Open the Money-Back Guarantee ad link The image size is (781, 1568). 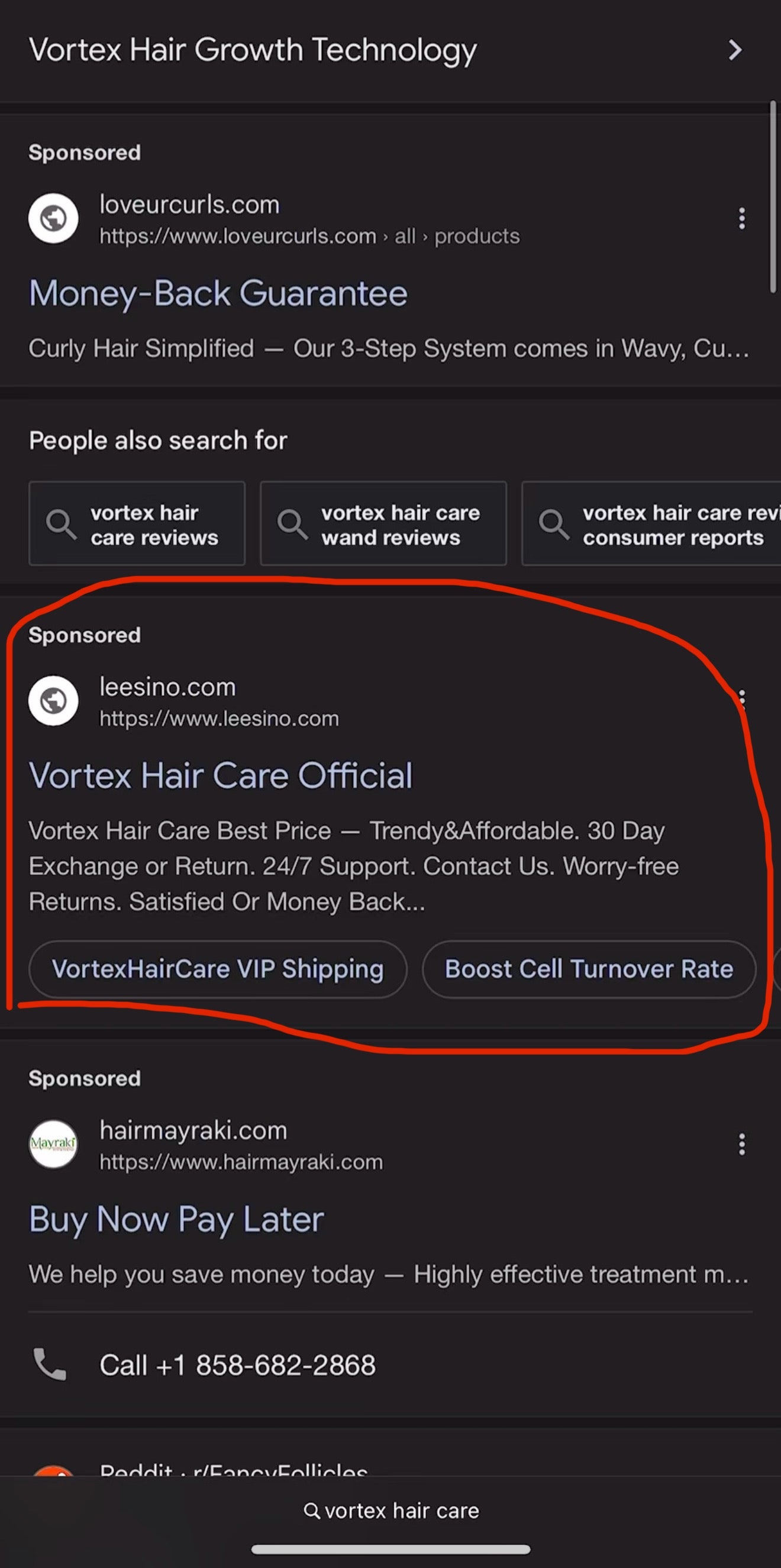click(x=218, y=293)
